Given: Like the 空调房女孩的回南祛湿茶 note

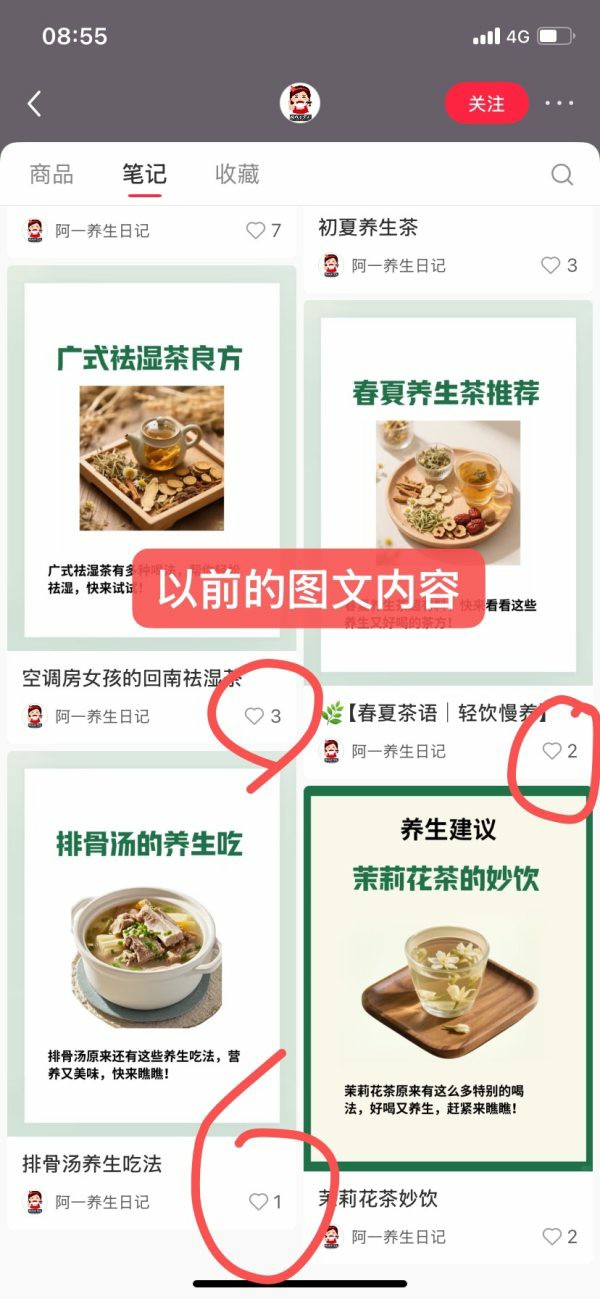Looking at the screenshot, I should [255, 716].
